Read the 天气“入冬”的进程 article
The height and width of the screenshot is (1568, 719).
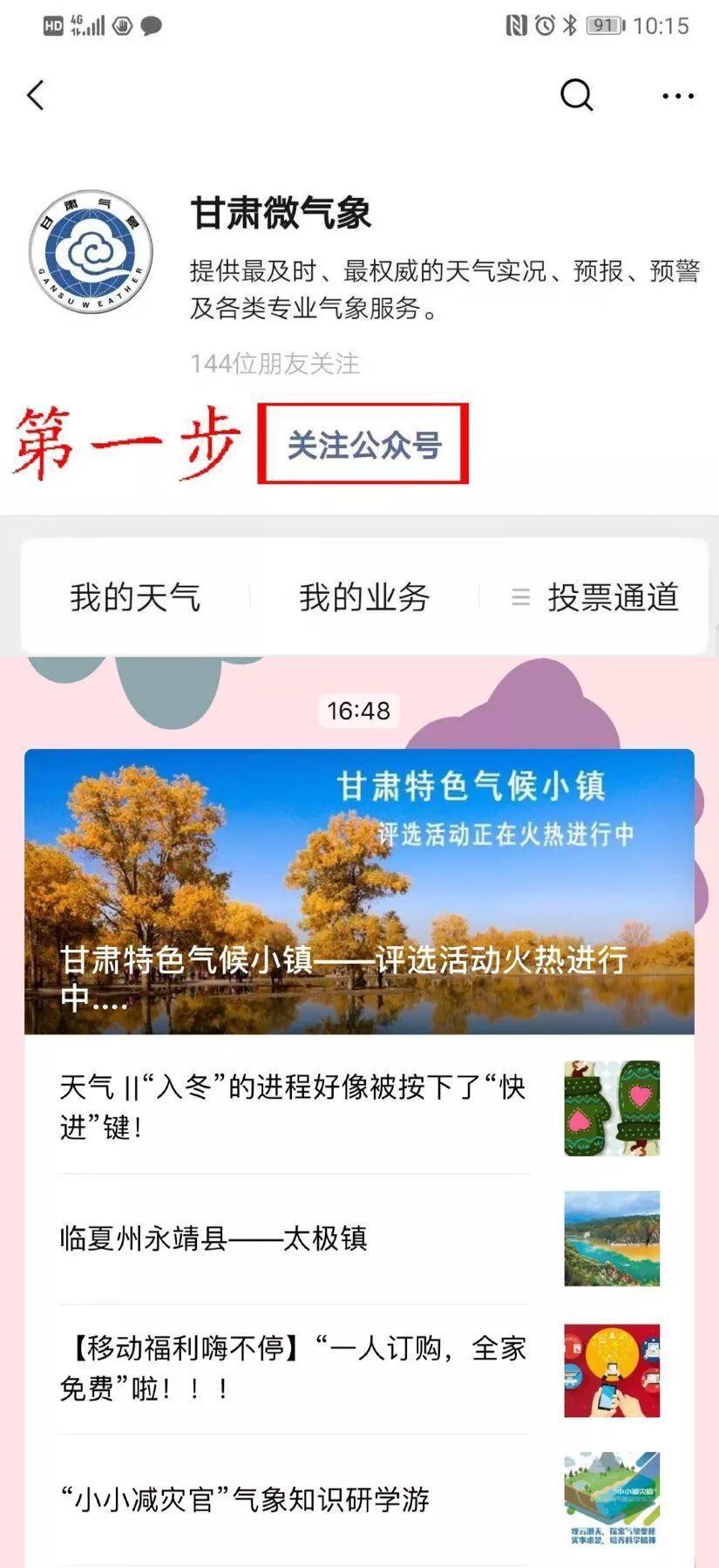[293, 1108]
